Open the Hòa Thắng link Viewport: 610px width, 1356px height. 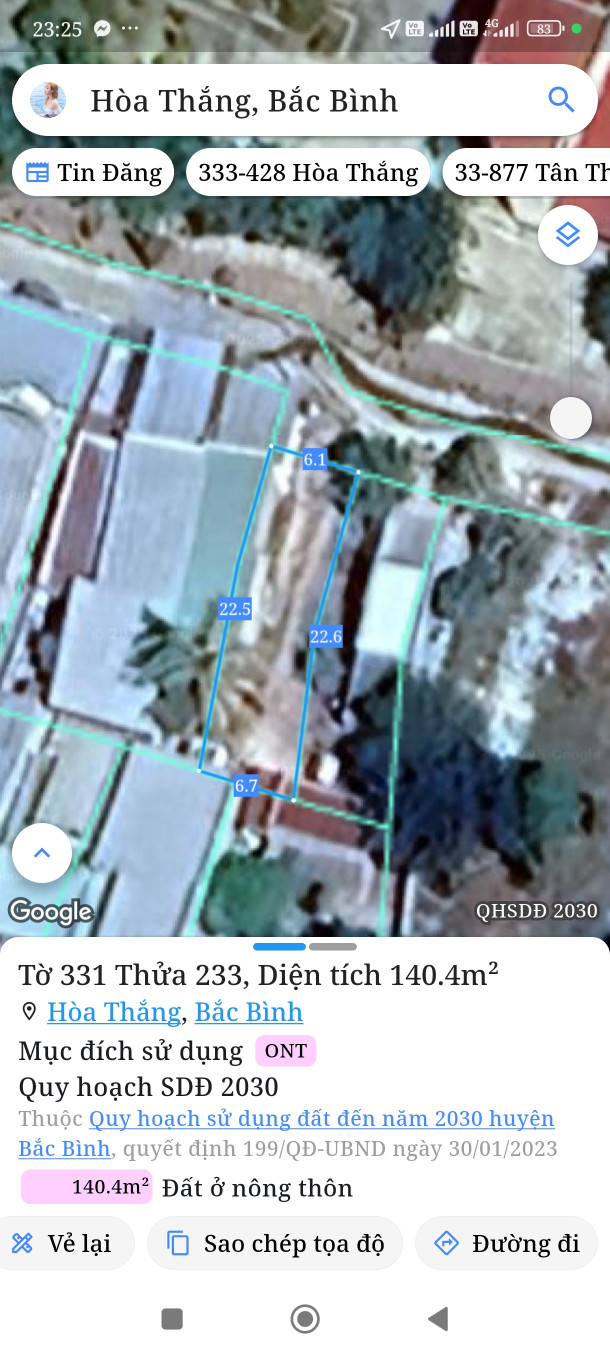click(114, 1012)
